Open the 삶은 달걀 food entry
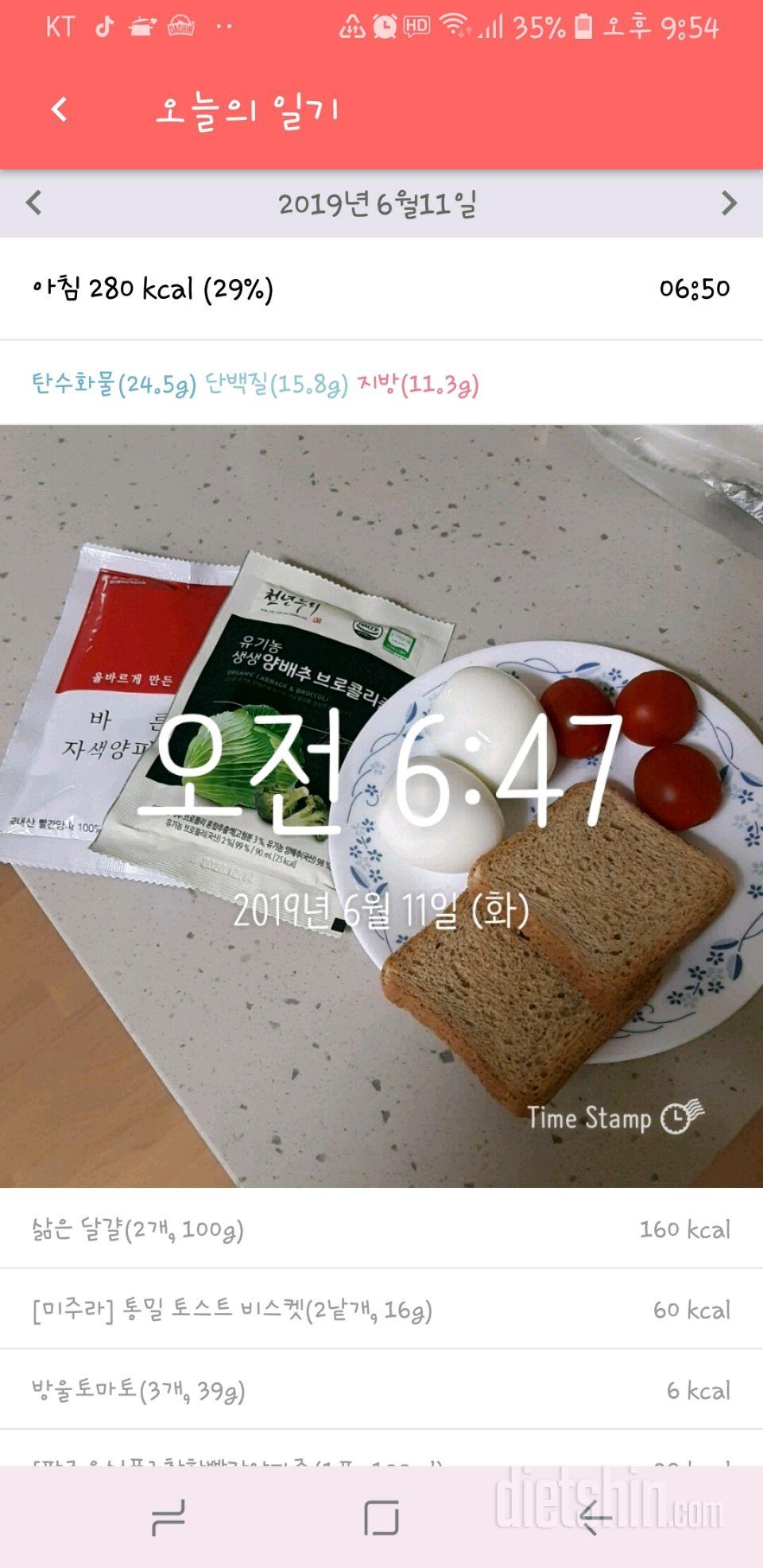 pos(381,1229)
